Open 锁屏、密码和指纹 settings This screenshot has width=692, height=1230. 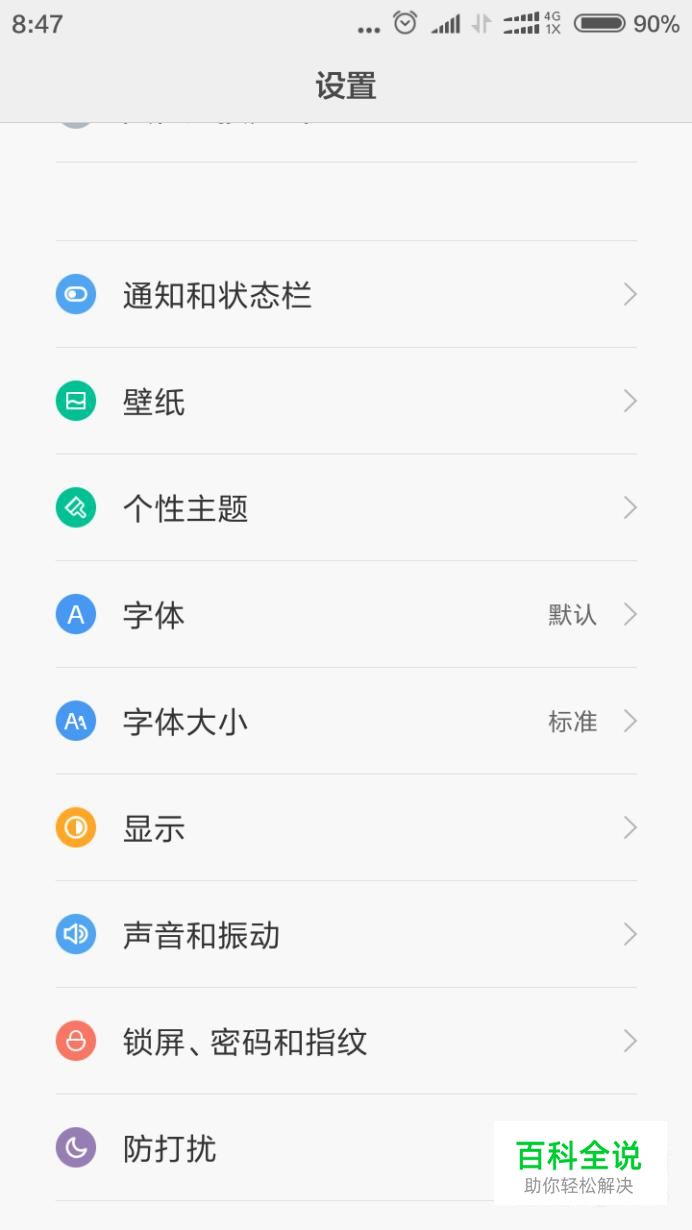[x=346, y=1041]
